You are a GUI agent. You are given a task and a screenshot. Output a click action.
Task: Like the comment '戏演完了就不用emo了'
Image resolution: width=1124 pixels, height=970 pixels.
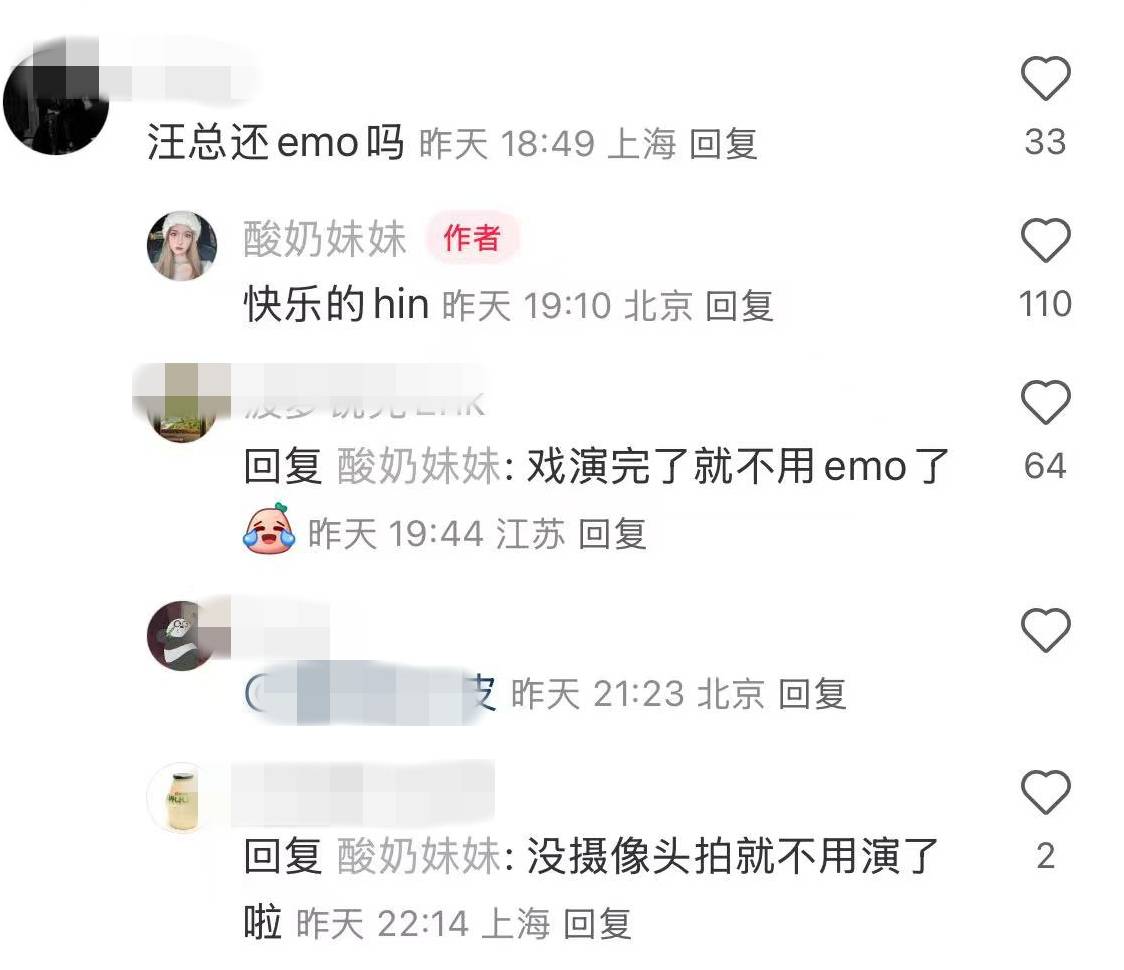tap(1045, 404)
